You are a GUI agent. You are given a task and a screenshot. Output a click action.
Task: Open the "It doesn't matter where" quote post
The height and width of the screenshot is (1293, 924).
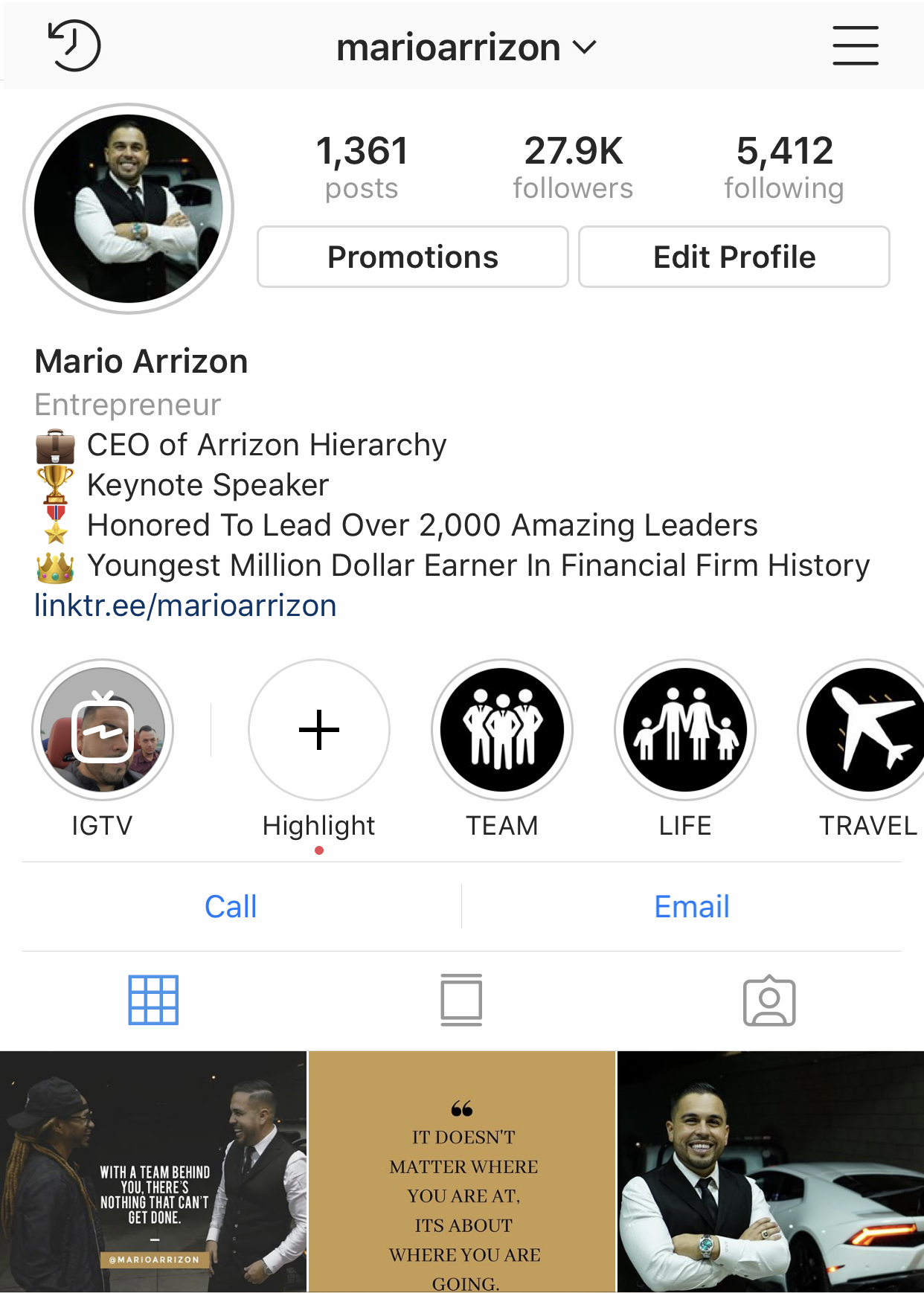click(x=462, y=1172)
